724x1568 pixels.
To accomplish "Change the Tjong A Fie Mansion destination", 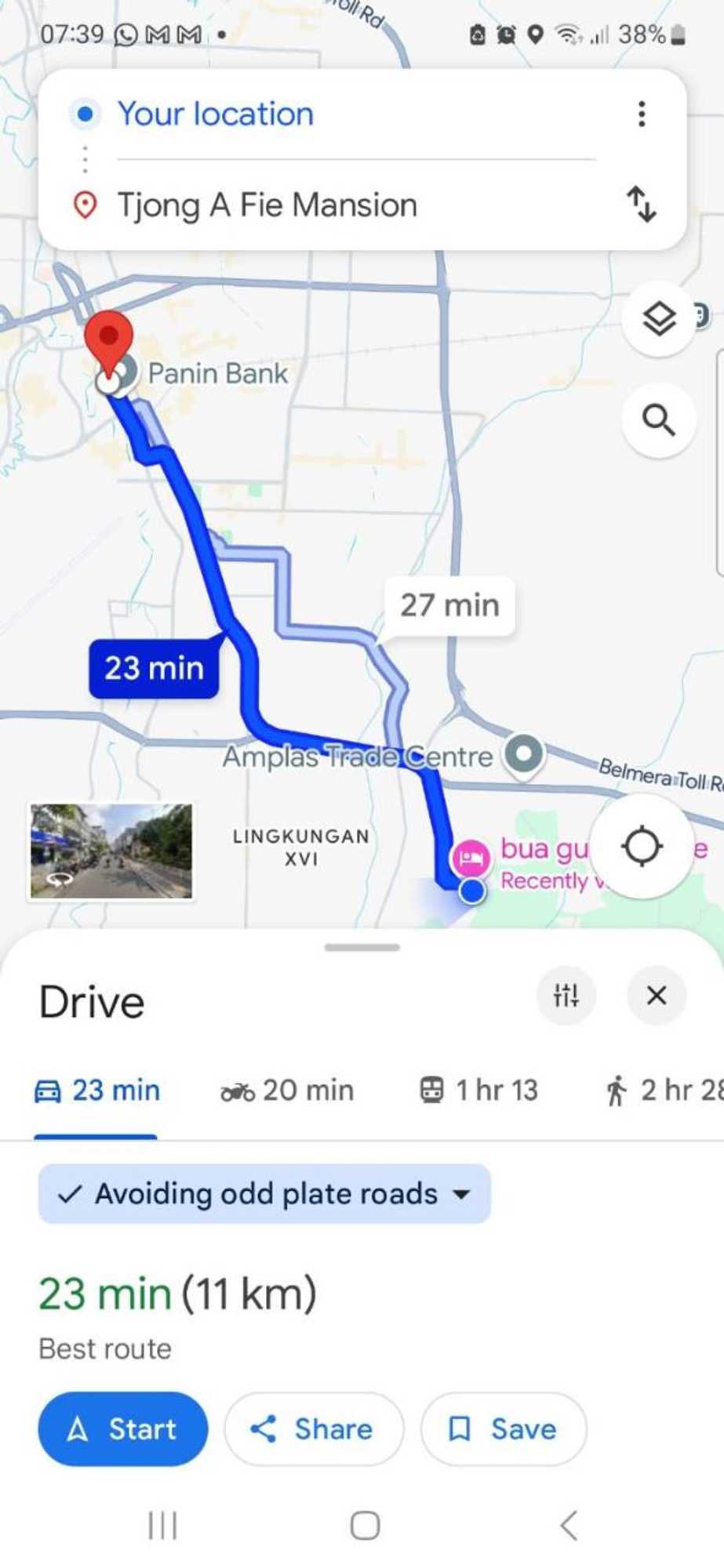I will (267, 205).
